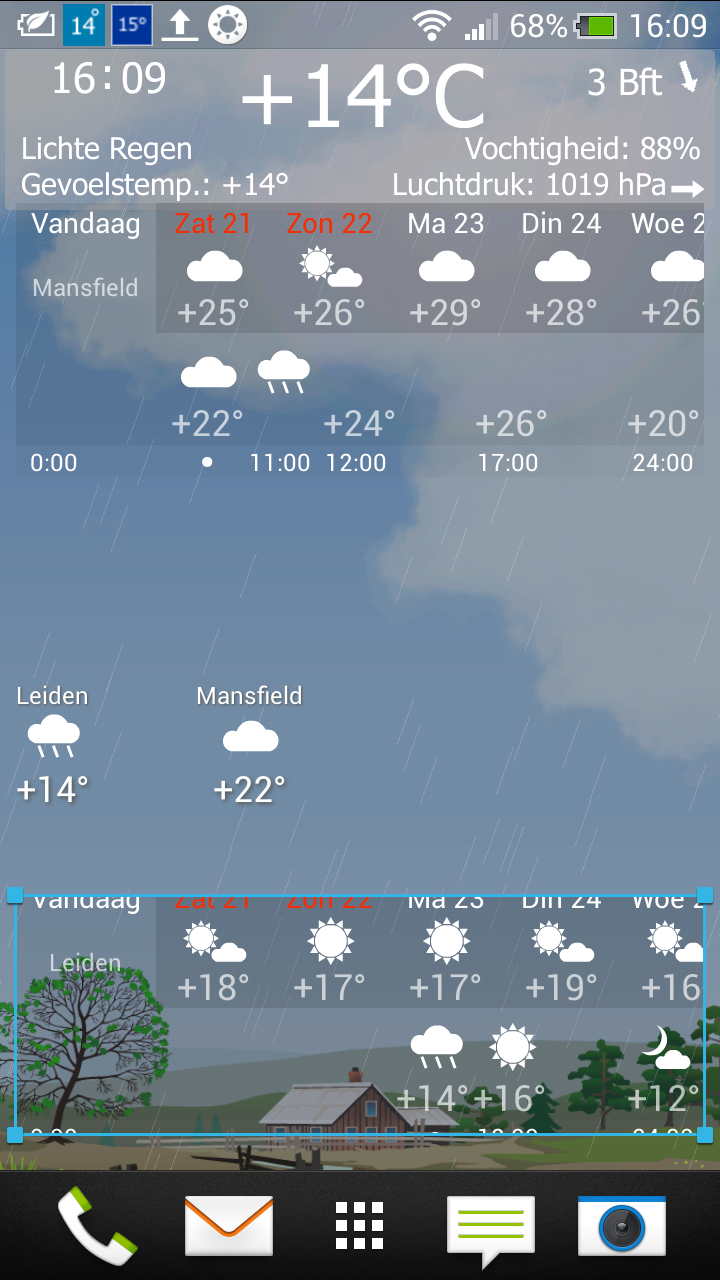Image resolution: width=720 pixels, height=1280 pixels.
Task: Open the phone dialer app
Action: 97,1225
